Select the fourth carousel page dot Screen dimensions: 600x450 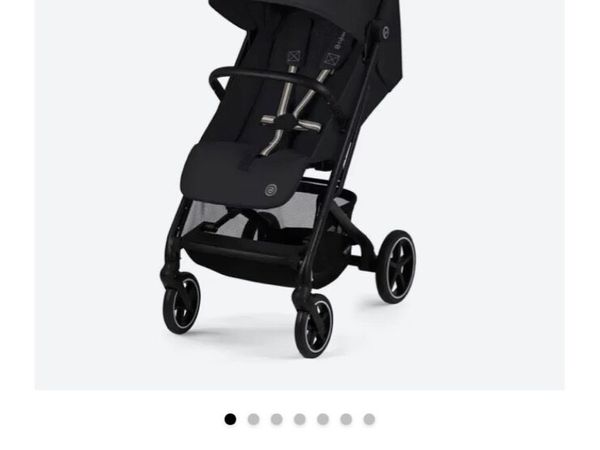(300, 419)
